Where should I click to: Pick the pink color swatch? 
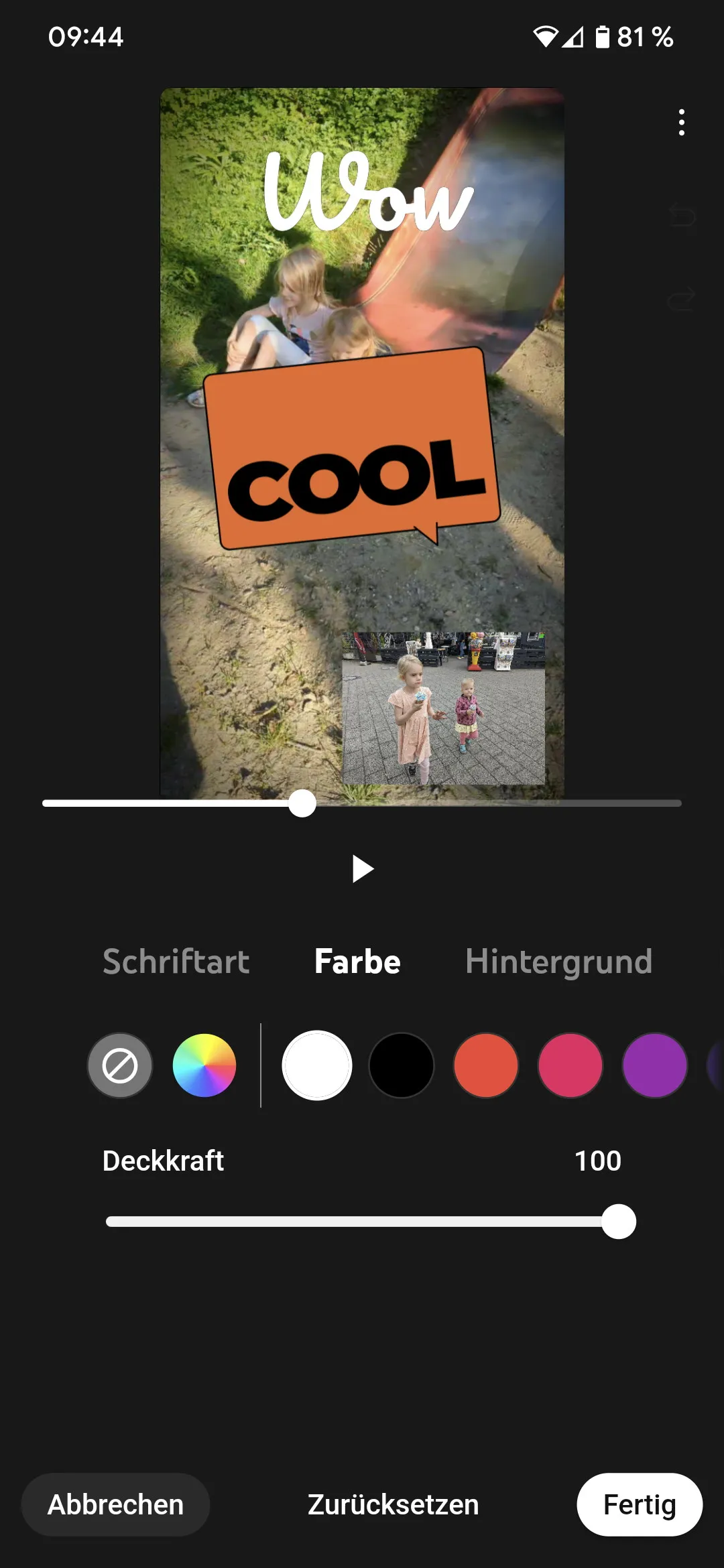click(570, 1065)
